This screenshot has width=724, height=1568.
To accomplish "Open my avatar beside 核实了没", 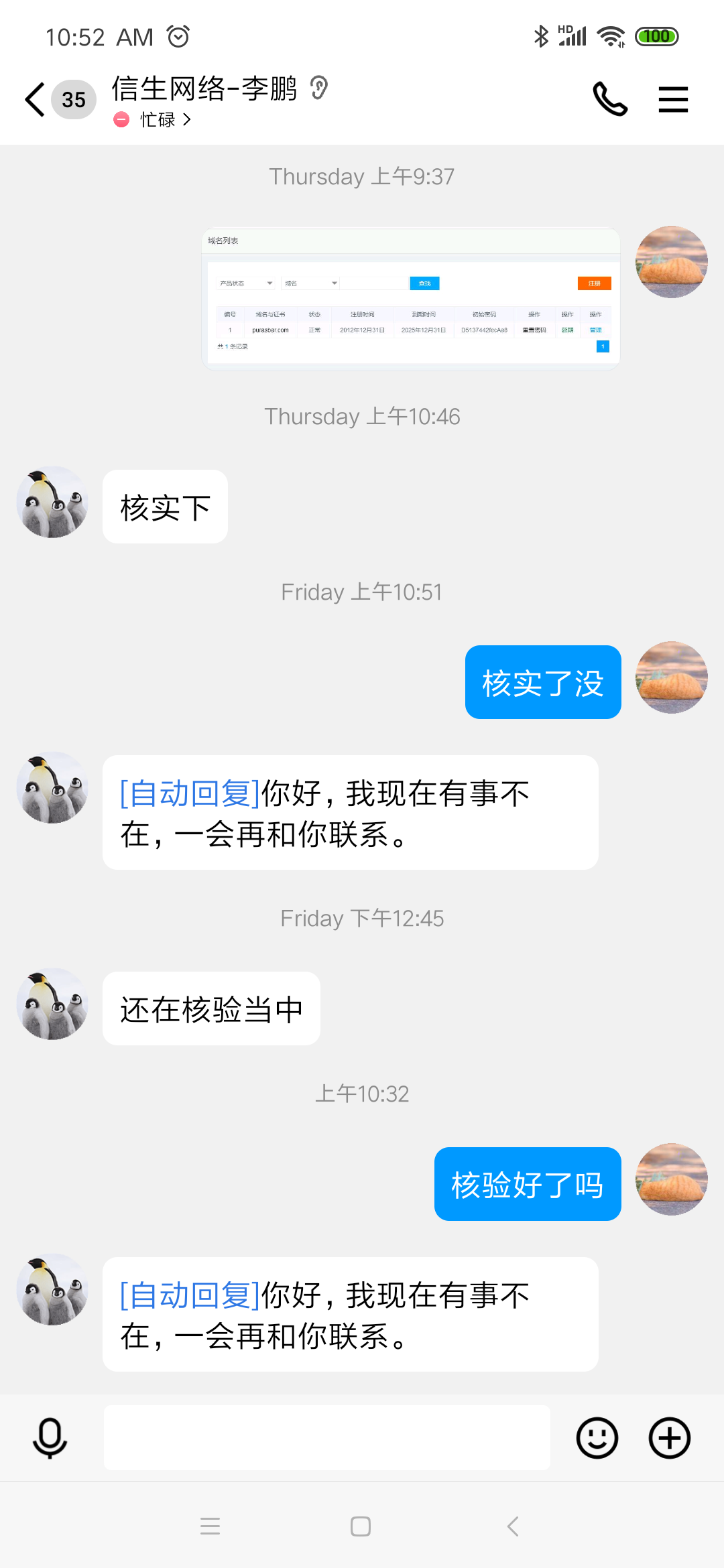I will (x=671, y=677).
